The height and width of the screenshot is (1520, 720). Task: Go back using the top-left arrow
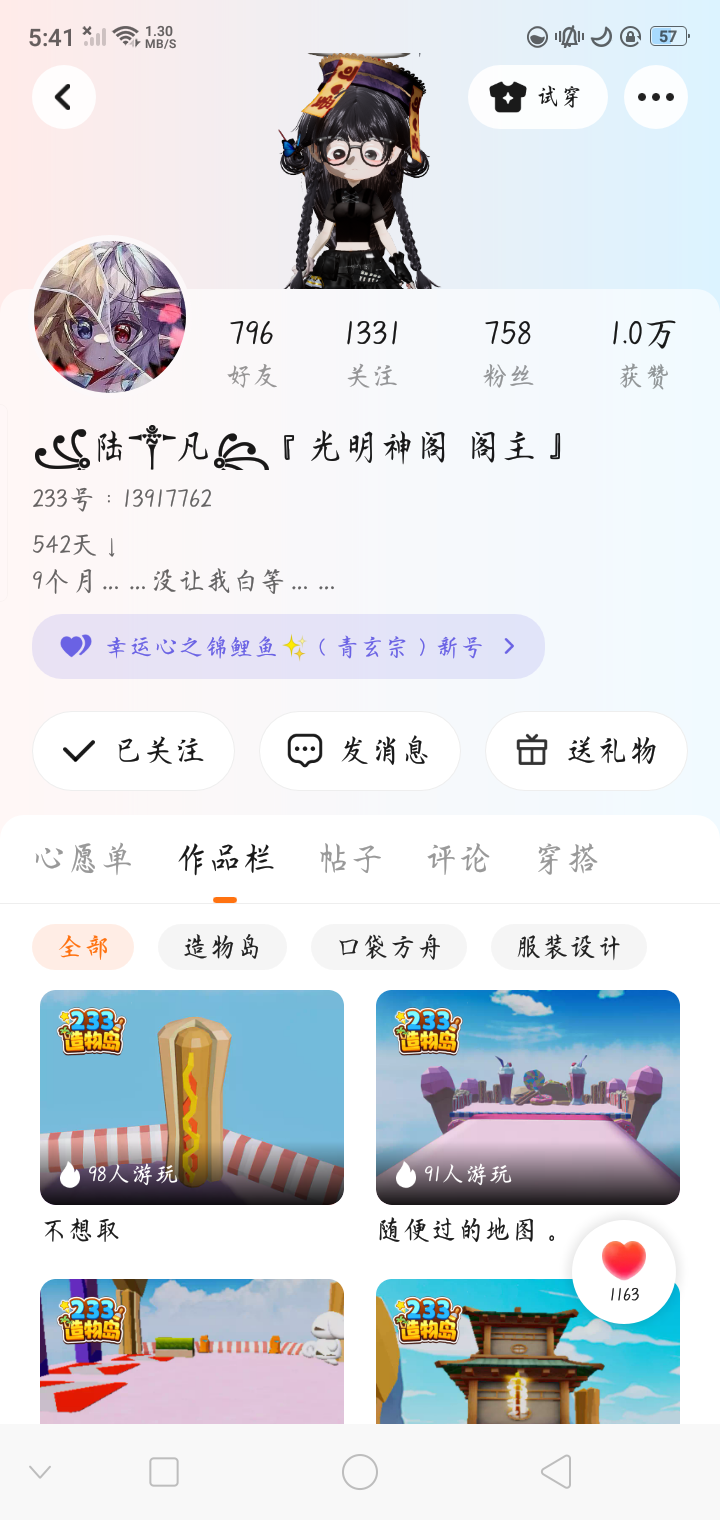coord(64,97)
